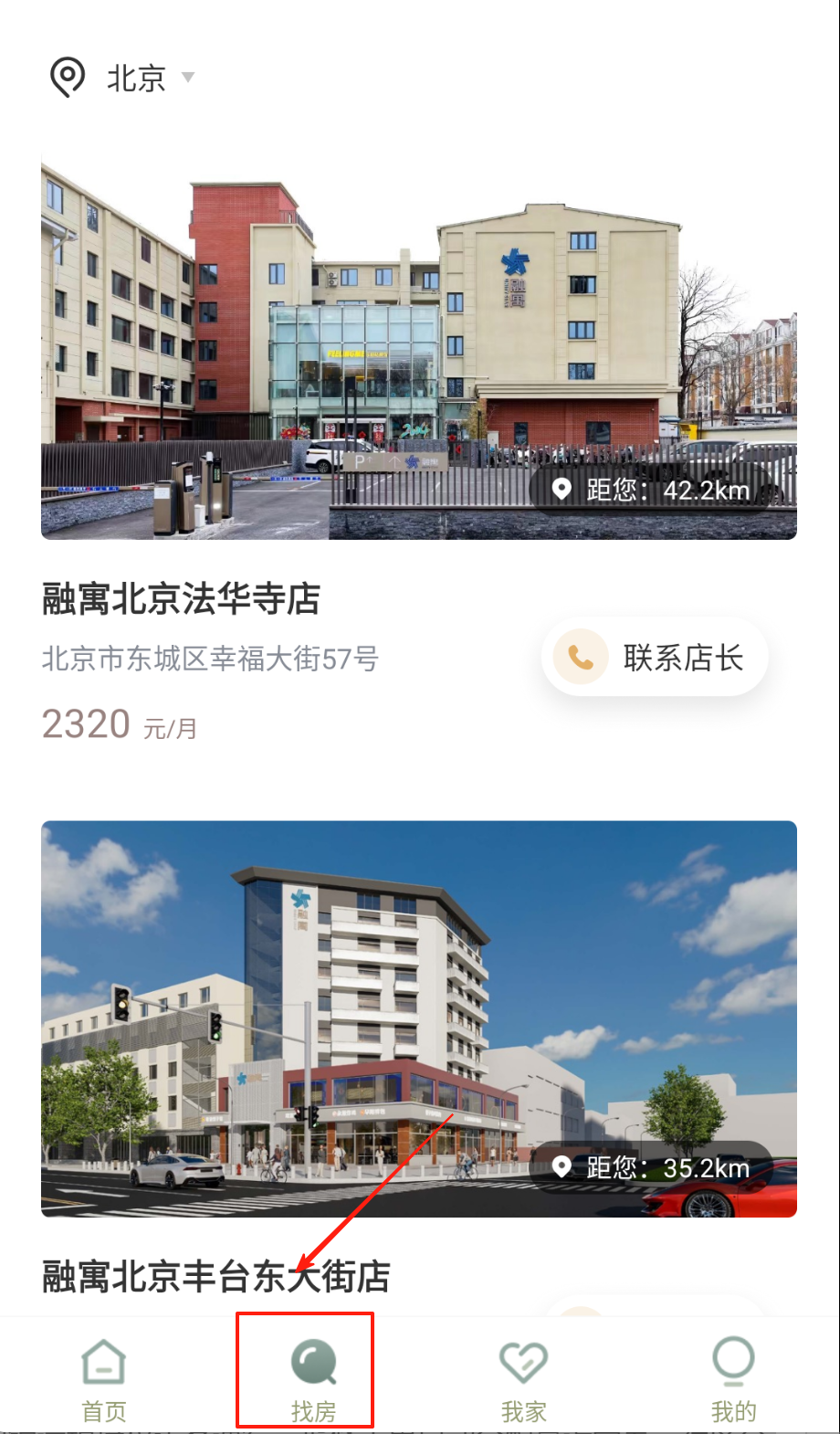
Task: View the 融寓北京丰台东大街店 listing photo
Action: click(419, 1018)
